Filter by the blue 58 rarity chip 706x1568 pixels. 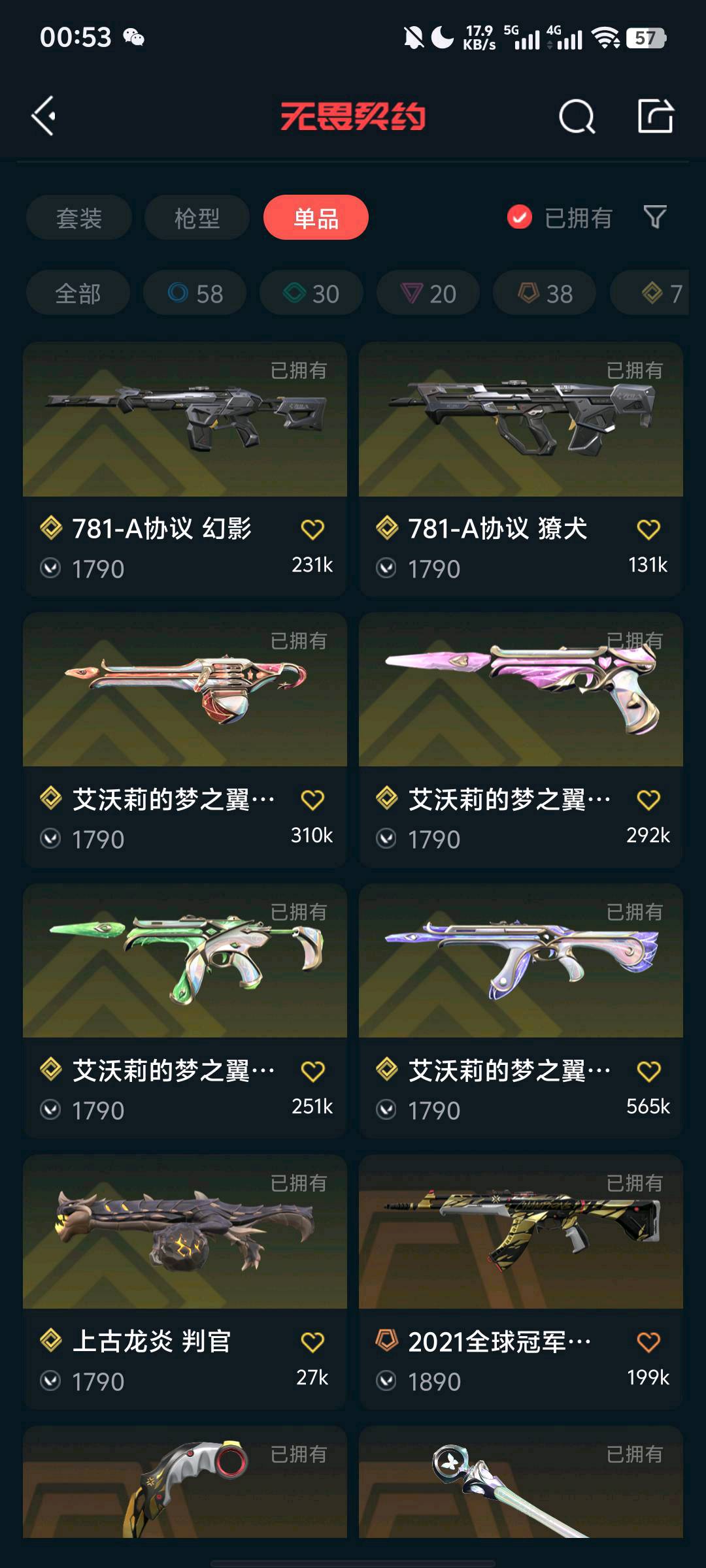[x=195, y=293]
